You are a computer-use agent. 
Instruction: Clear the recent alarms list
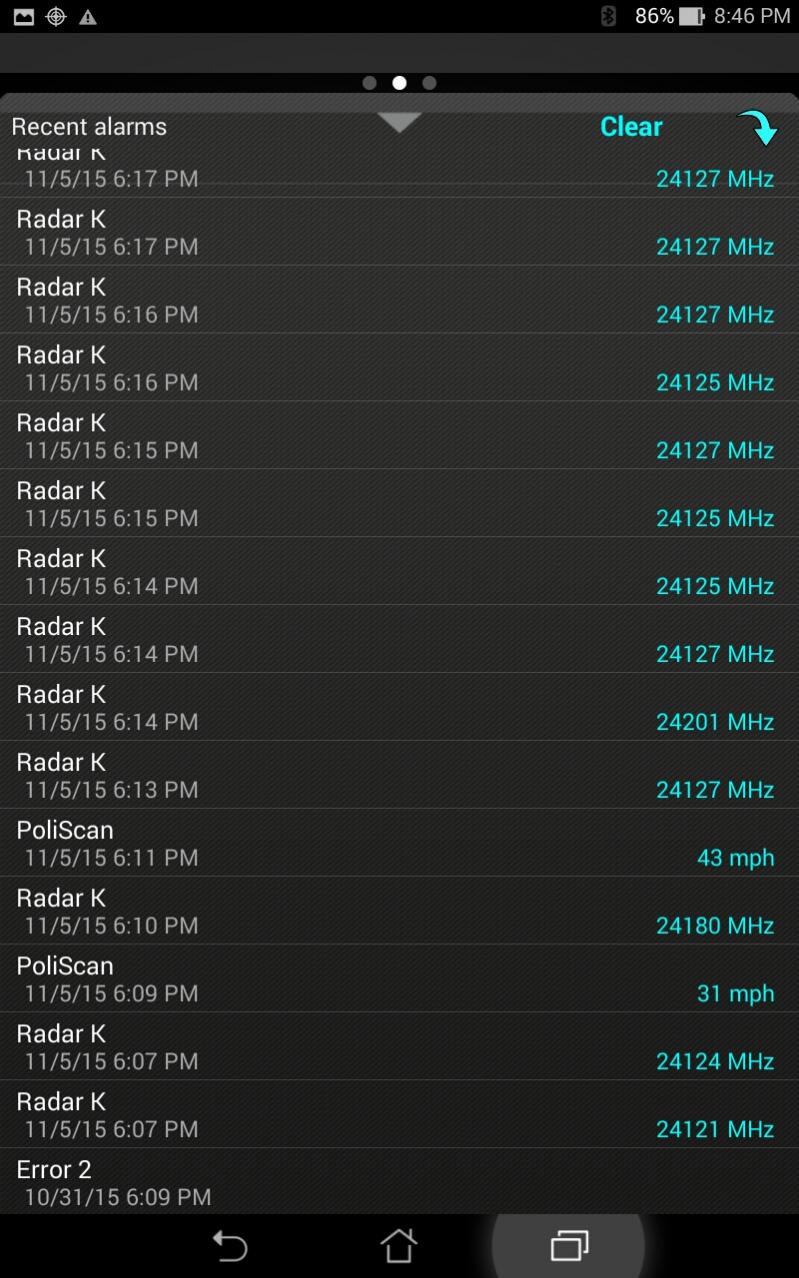point(631,127)
